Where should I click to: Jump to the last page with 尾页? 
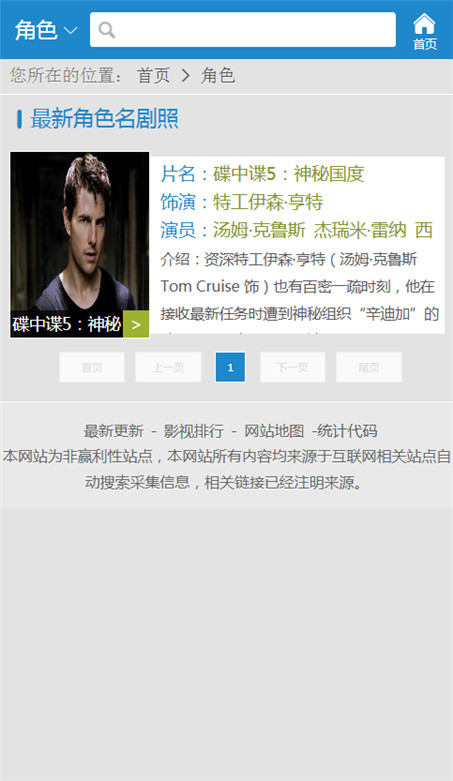[369, 368]
